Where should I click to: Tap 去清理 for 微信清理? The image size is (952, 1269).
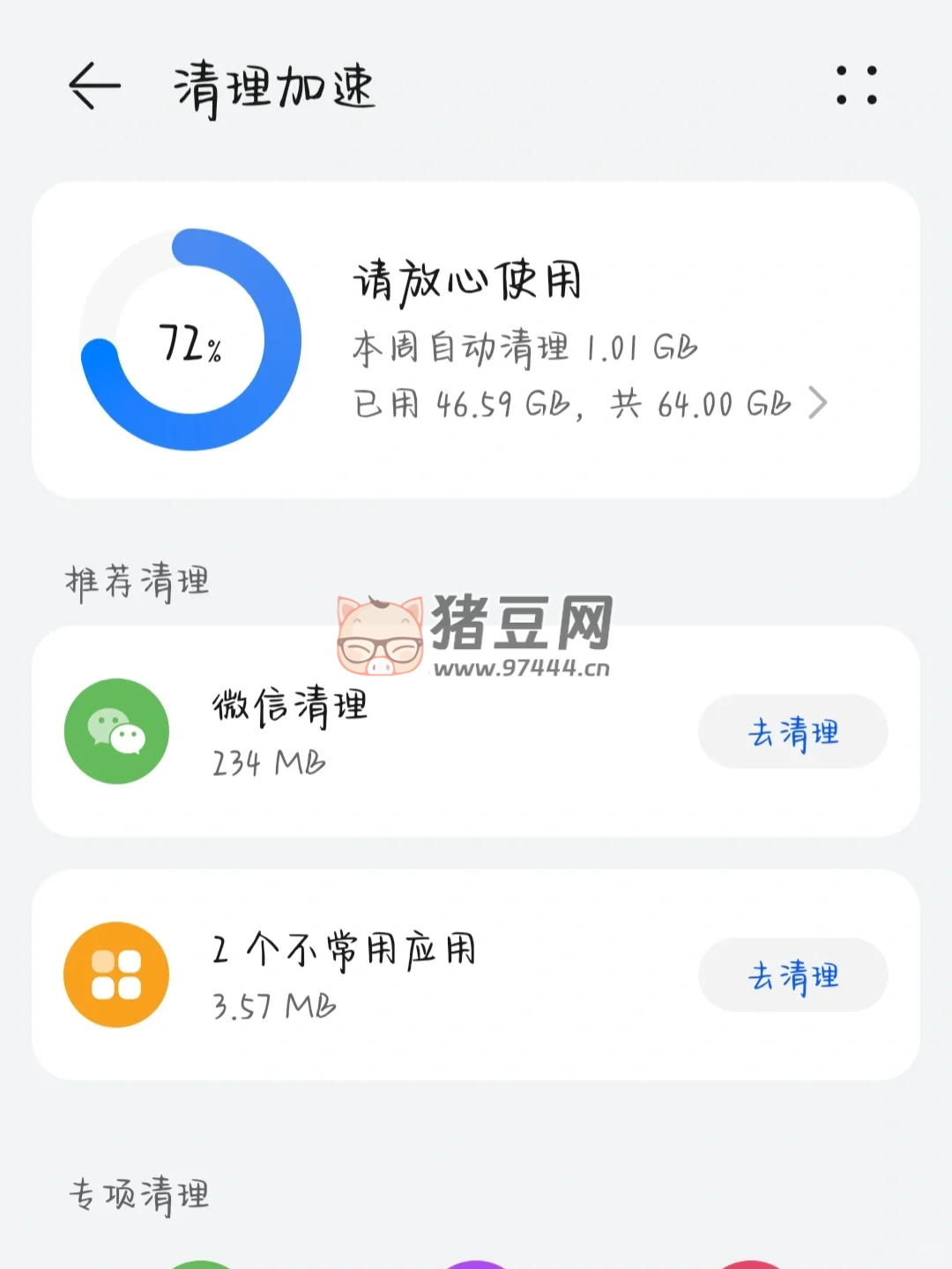click(792, 732)
